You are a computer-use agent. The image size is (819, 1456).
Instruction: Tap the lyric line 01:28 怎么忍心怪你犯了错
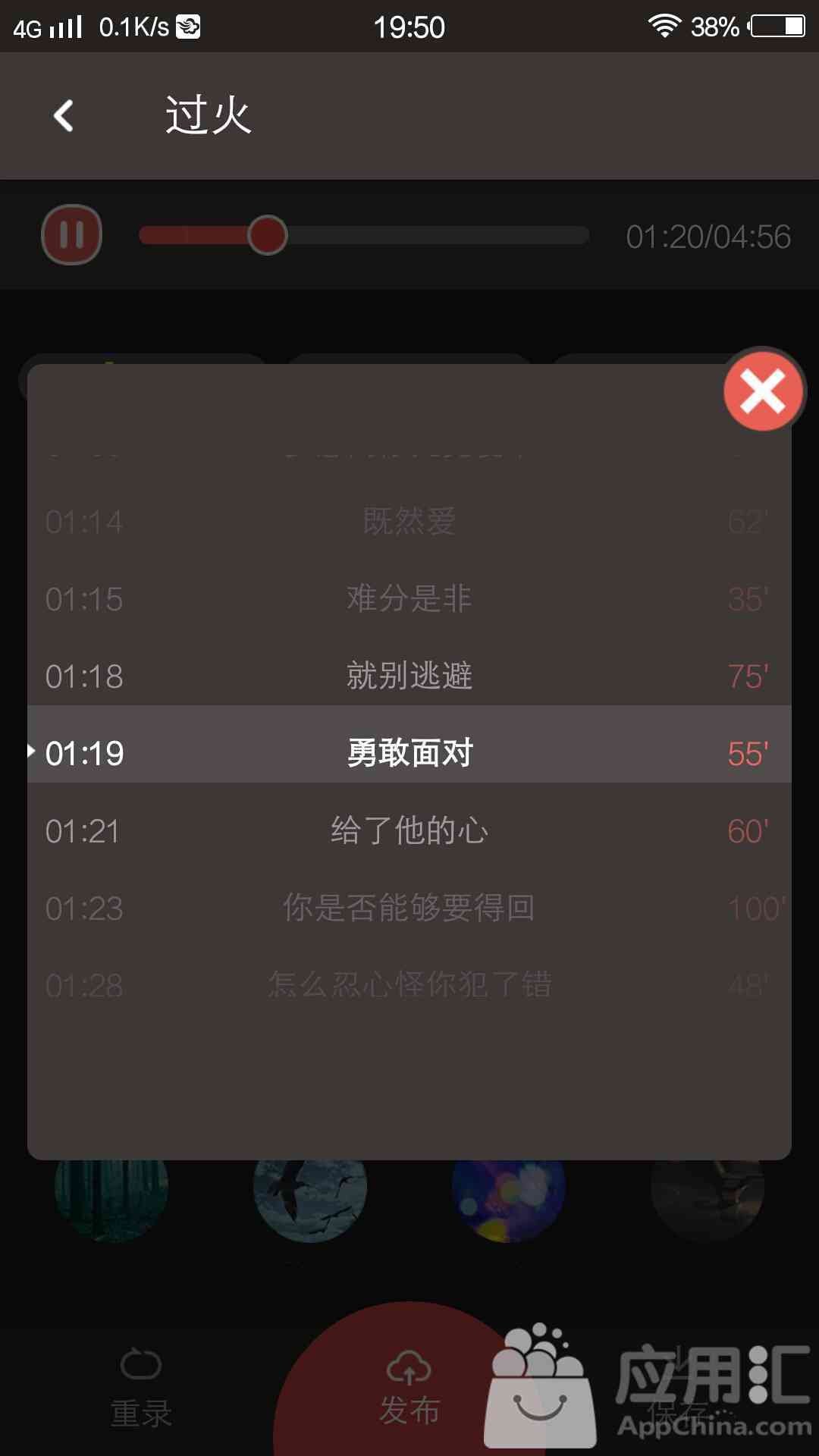[409, 985]
